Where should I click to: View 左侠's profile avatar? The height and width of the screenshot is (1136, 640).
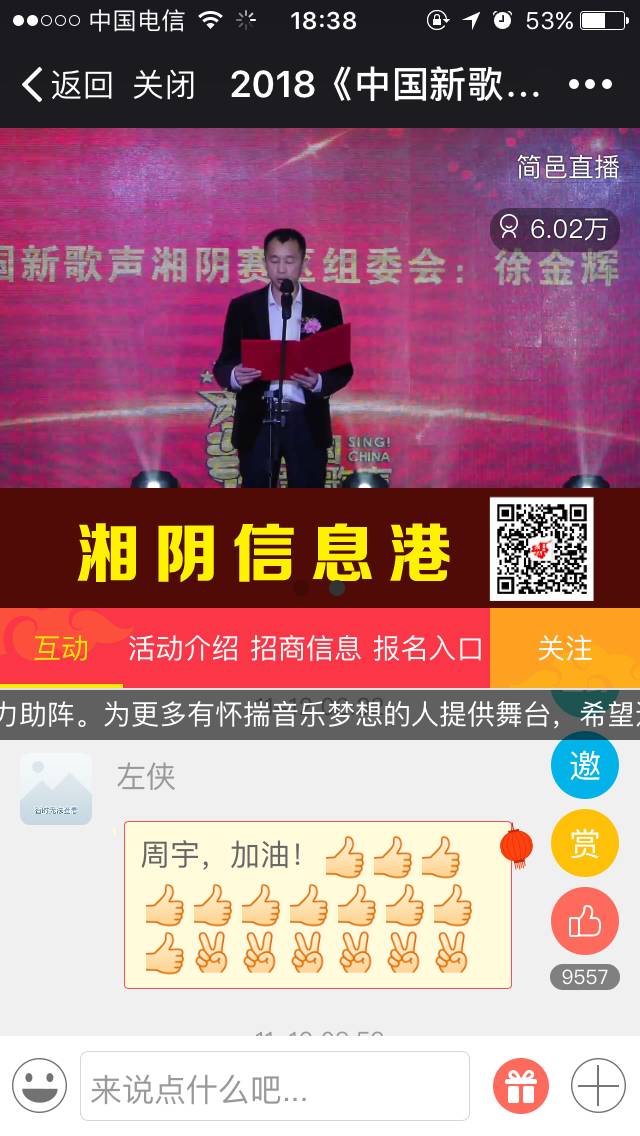[x=56, y=789]
